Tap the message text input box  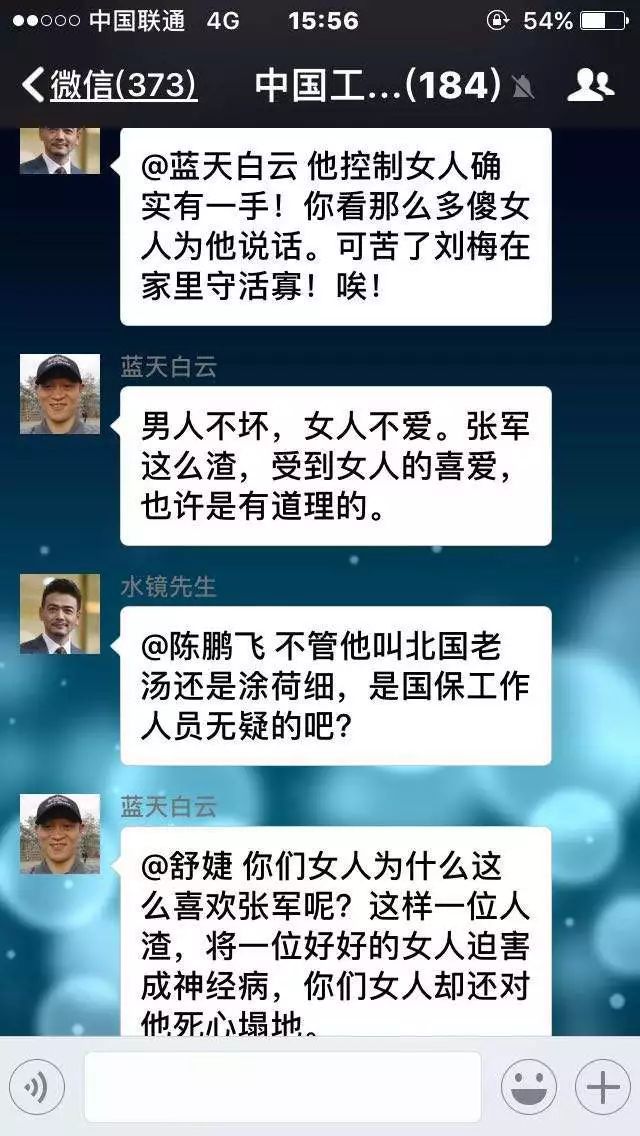pos(283,1087)
